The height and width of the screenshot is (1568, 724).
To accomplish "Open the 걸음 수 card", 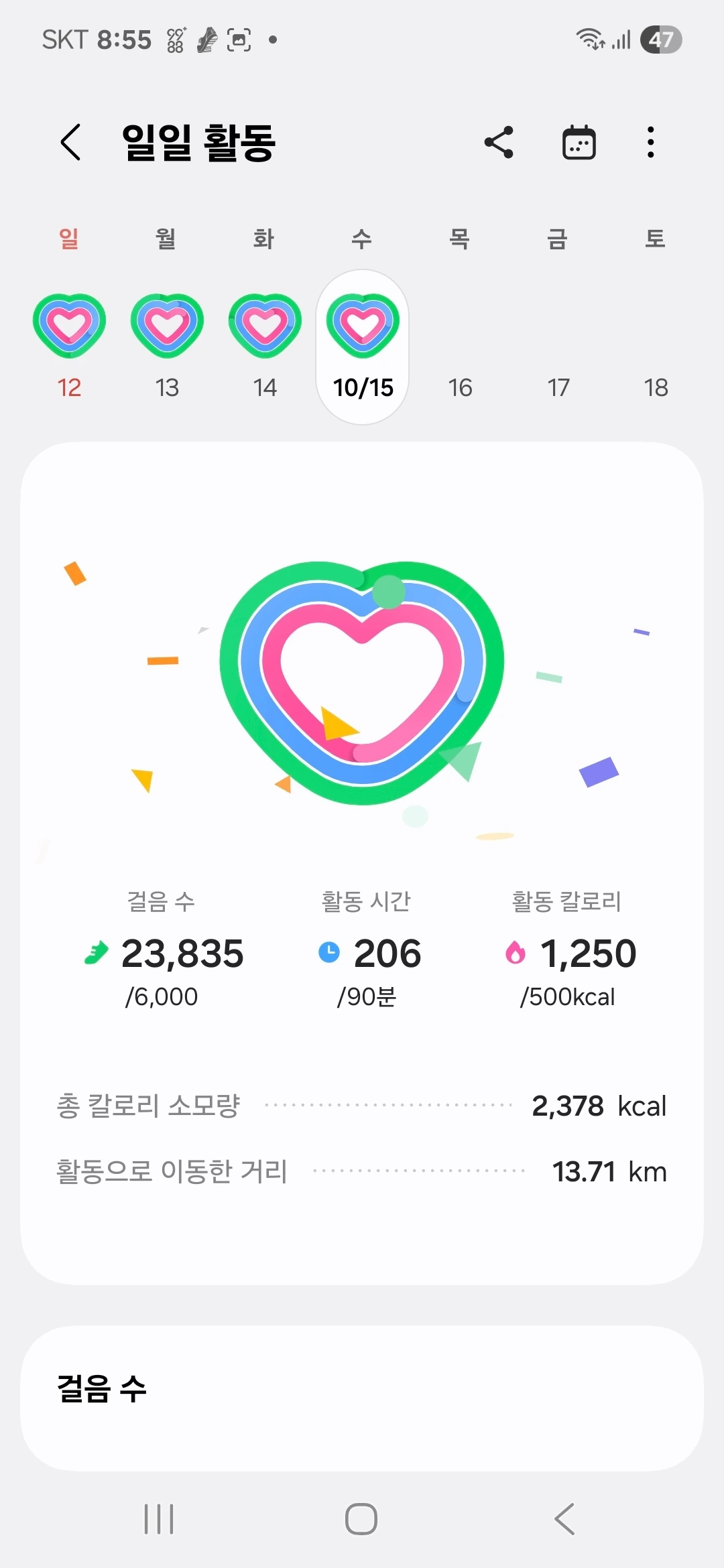I will point(362,1398).
